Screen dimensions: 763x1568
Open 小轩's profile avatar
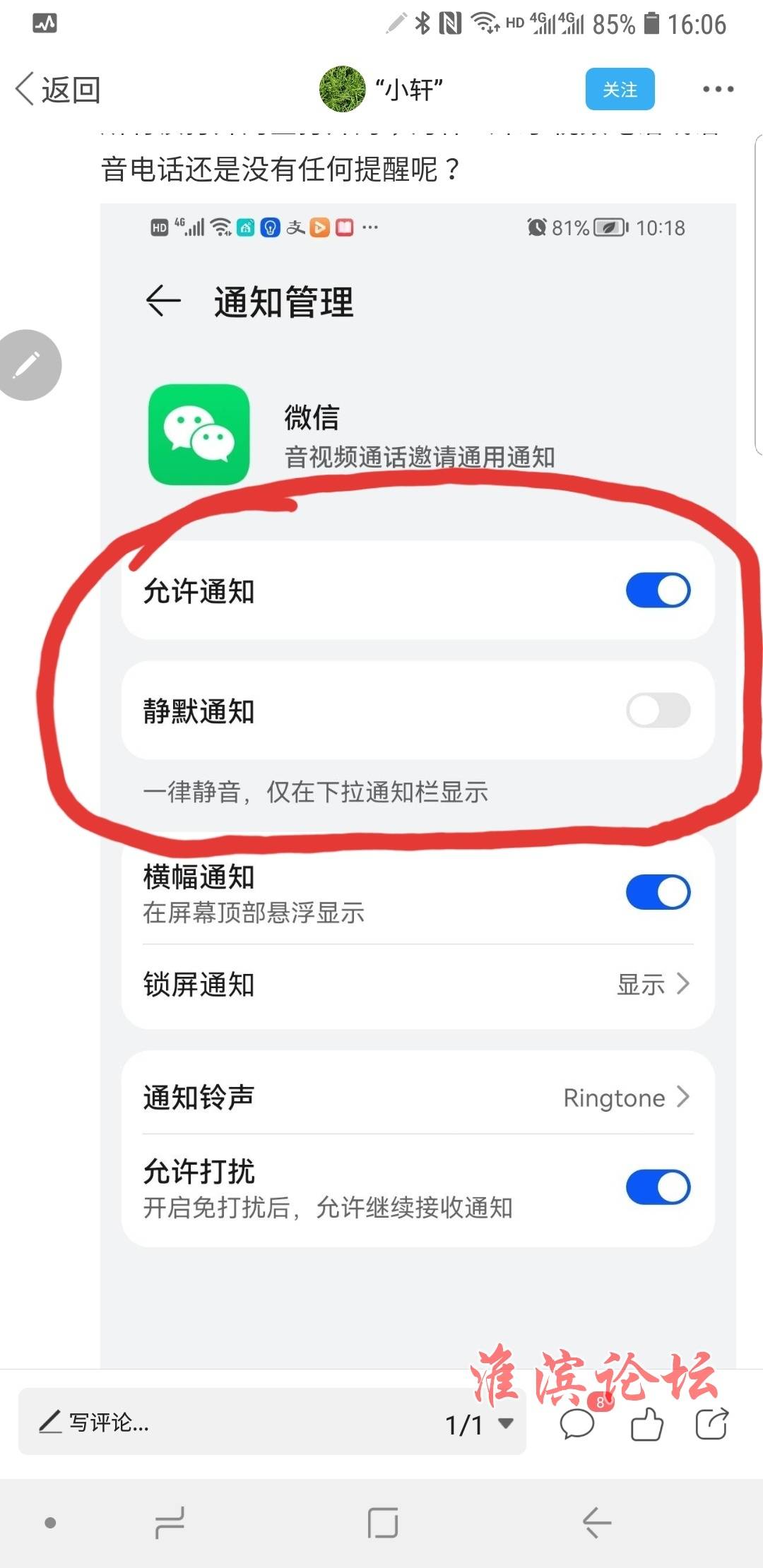[x=342, y=90]
